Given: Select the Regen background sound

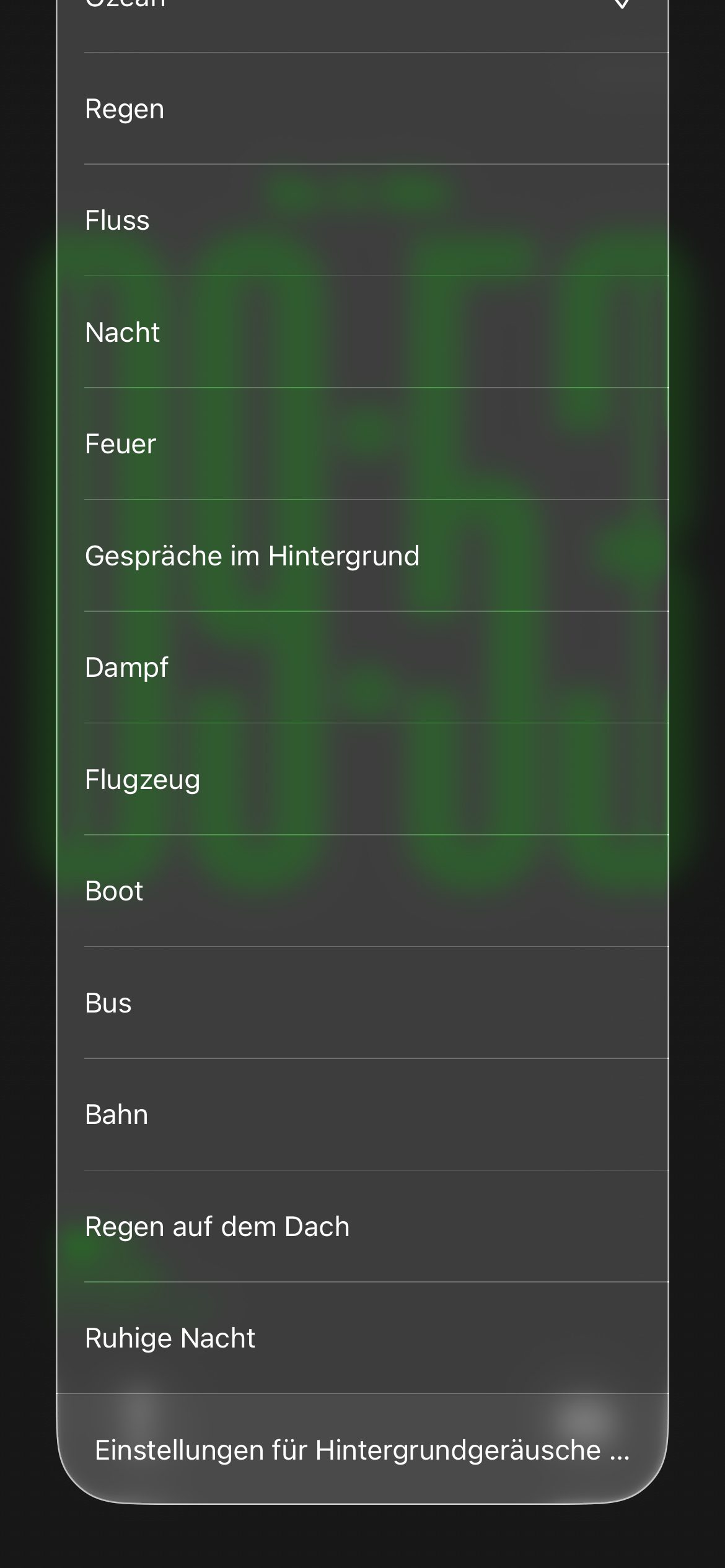Looking at the screenshot, I should 362,109.
